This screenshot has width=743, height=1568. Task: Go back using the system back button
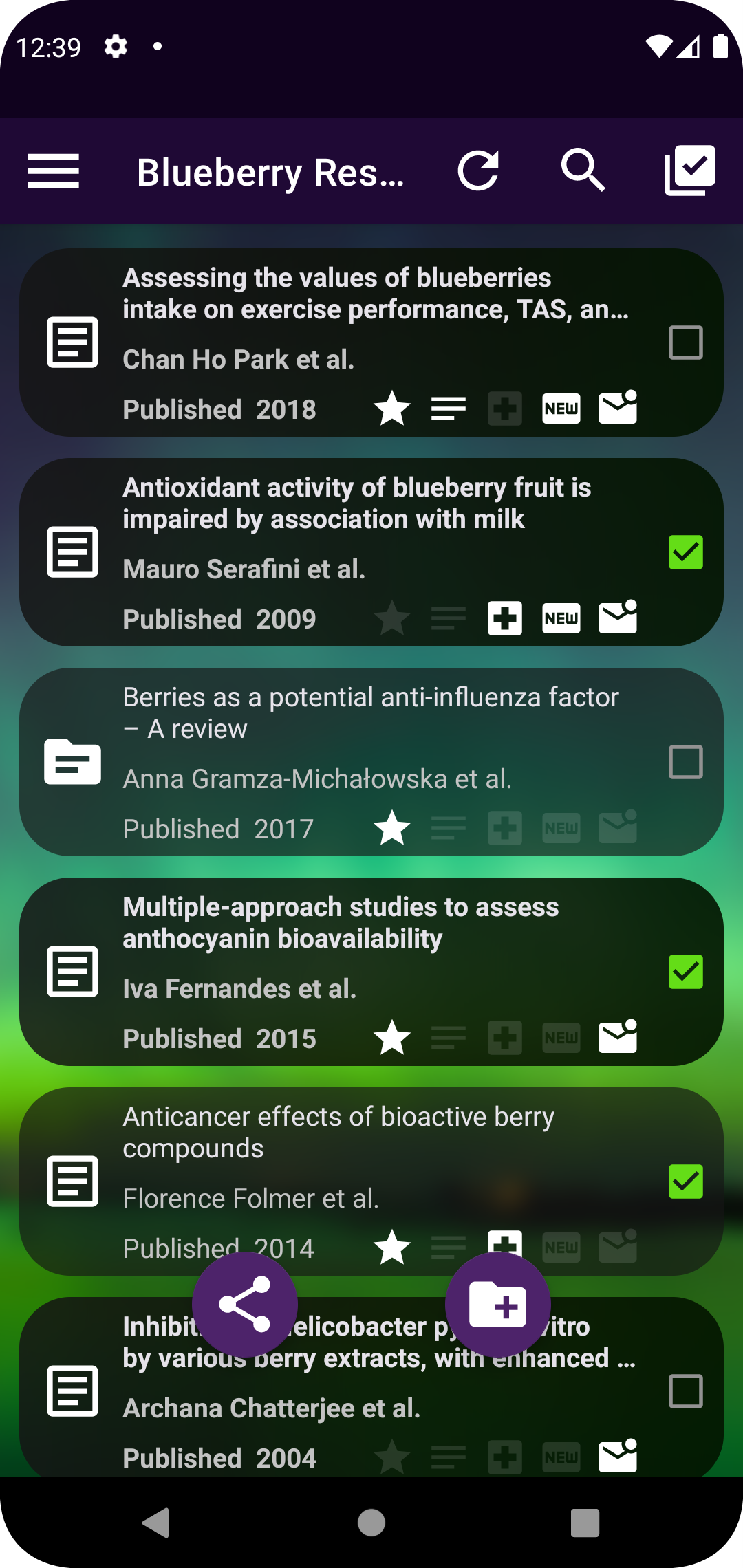tap(156, 1522)
